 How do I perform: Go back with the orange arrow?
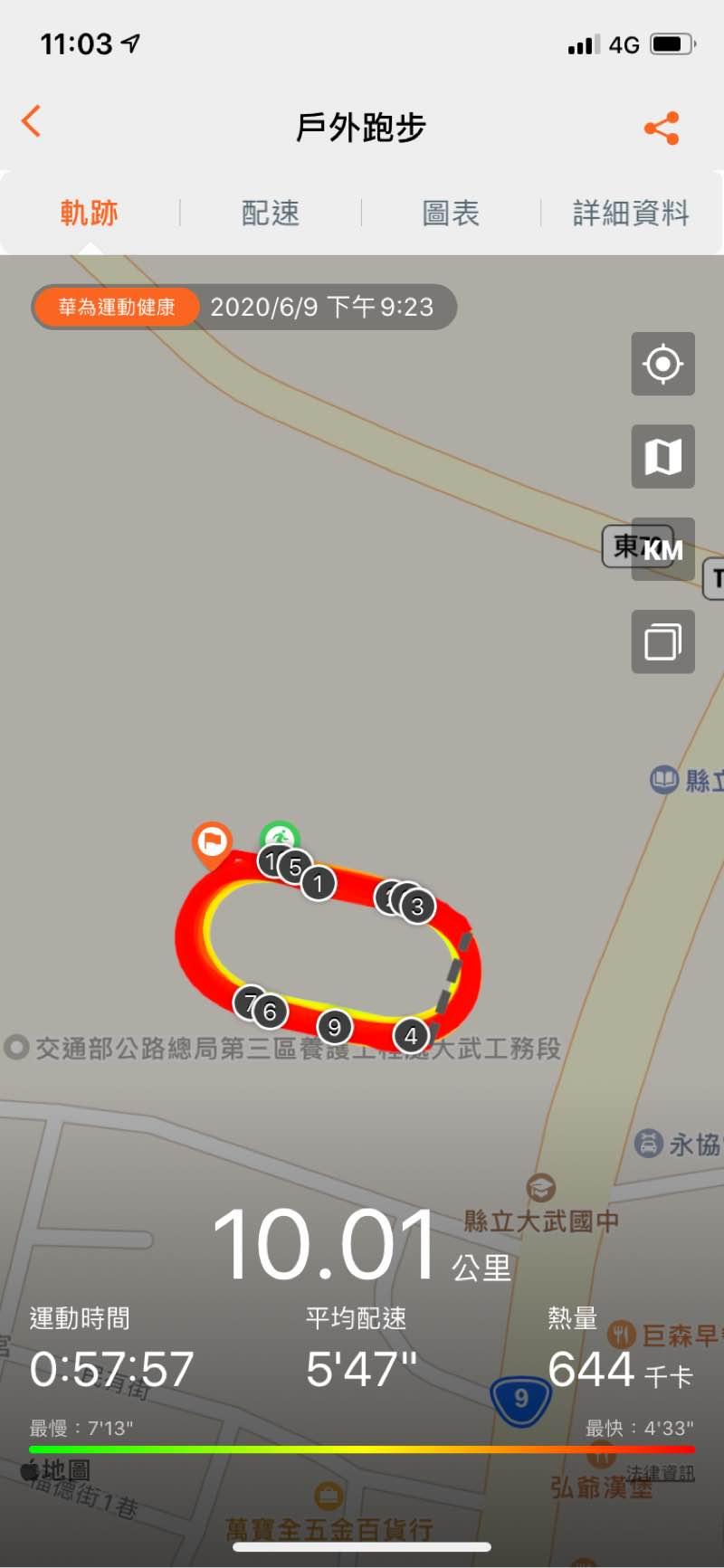(31, 121)
